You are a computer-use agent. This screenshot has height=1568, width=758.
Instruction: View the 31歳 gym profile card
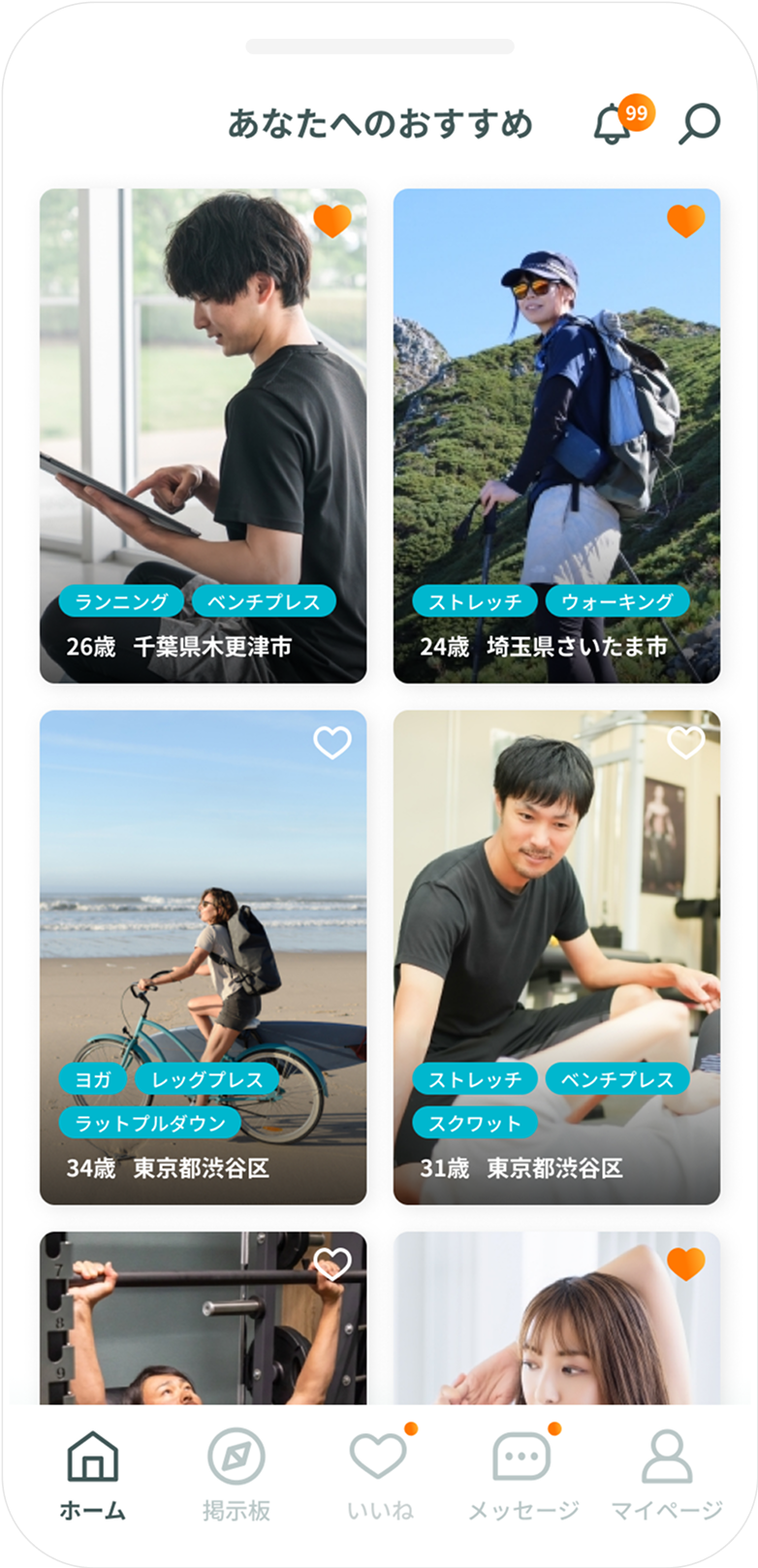click(x=556, y=957)
